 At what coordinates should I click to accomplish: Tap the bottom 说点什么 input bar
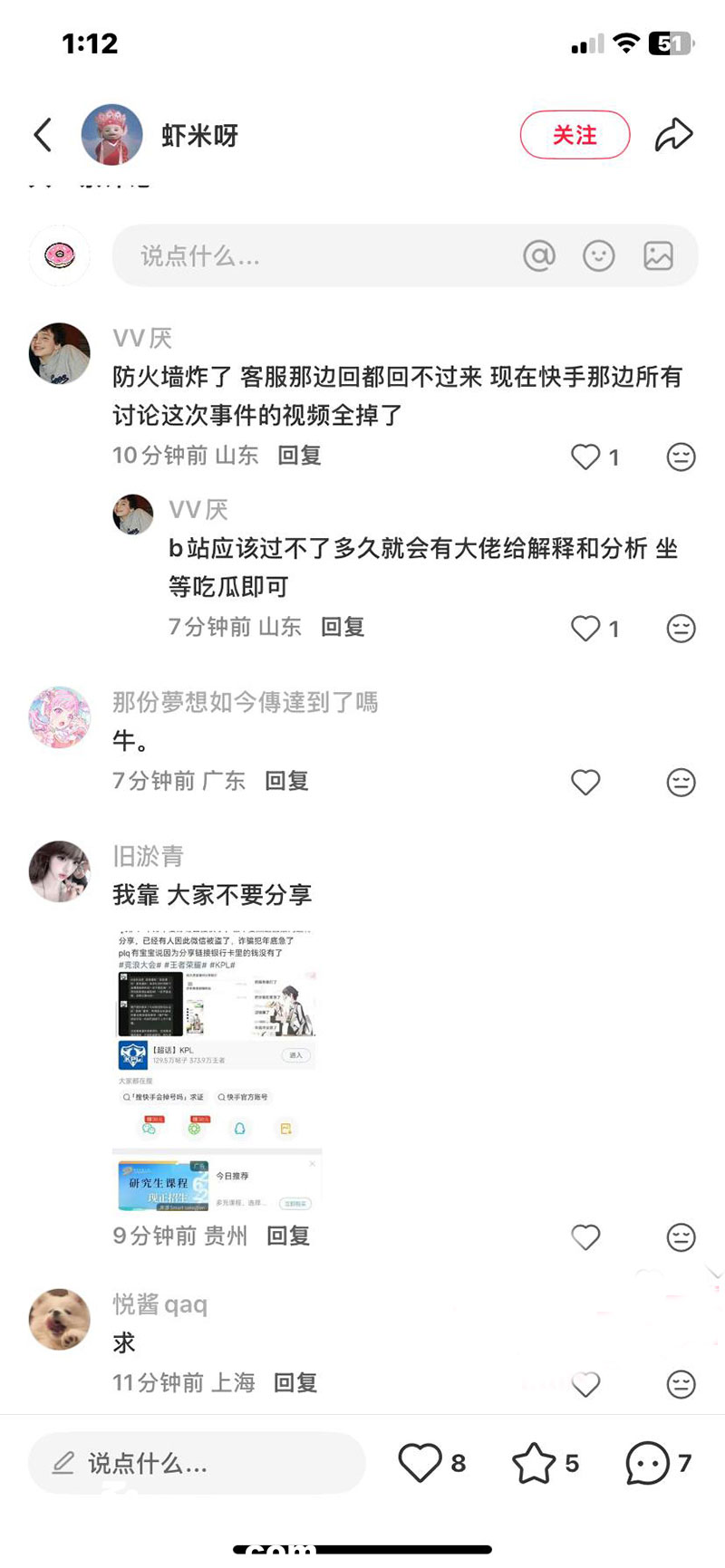pos(196,1463)
